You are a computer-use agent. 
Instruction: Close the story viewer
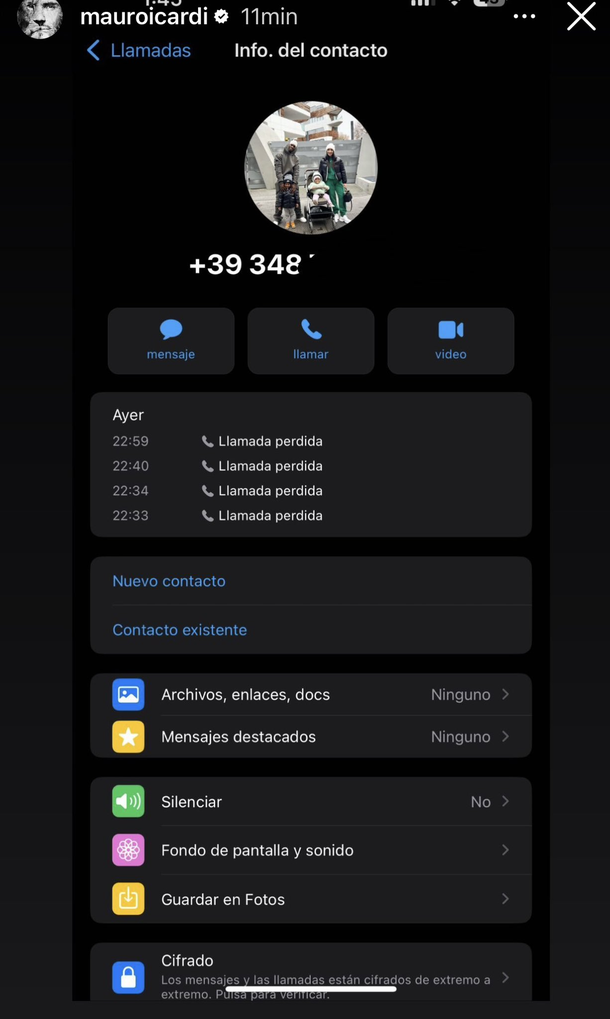pyautogui.click(x=581, y=16)
